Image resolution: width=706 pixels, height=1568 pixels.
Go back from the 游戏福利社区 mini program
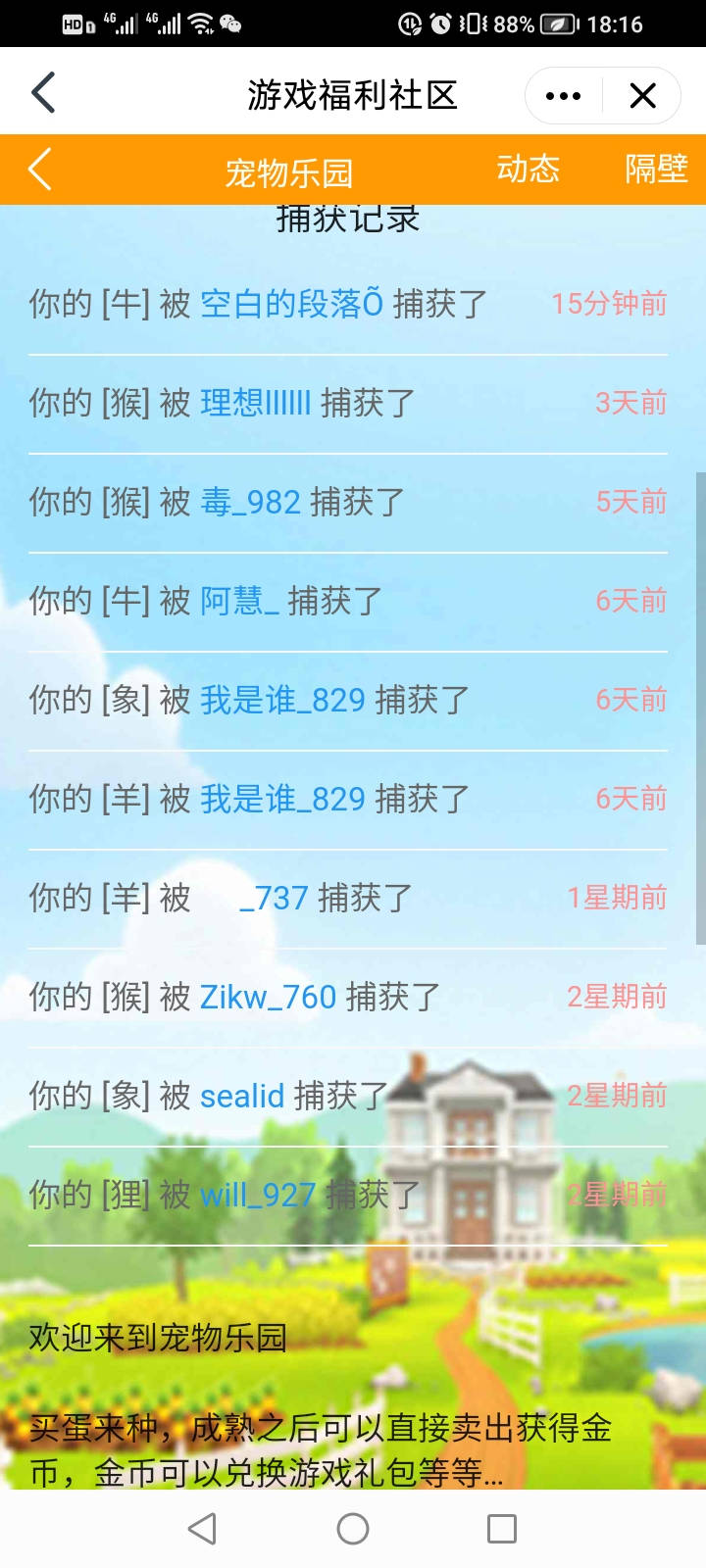point(43,94)
